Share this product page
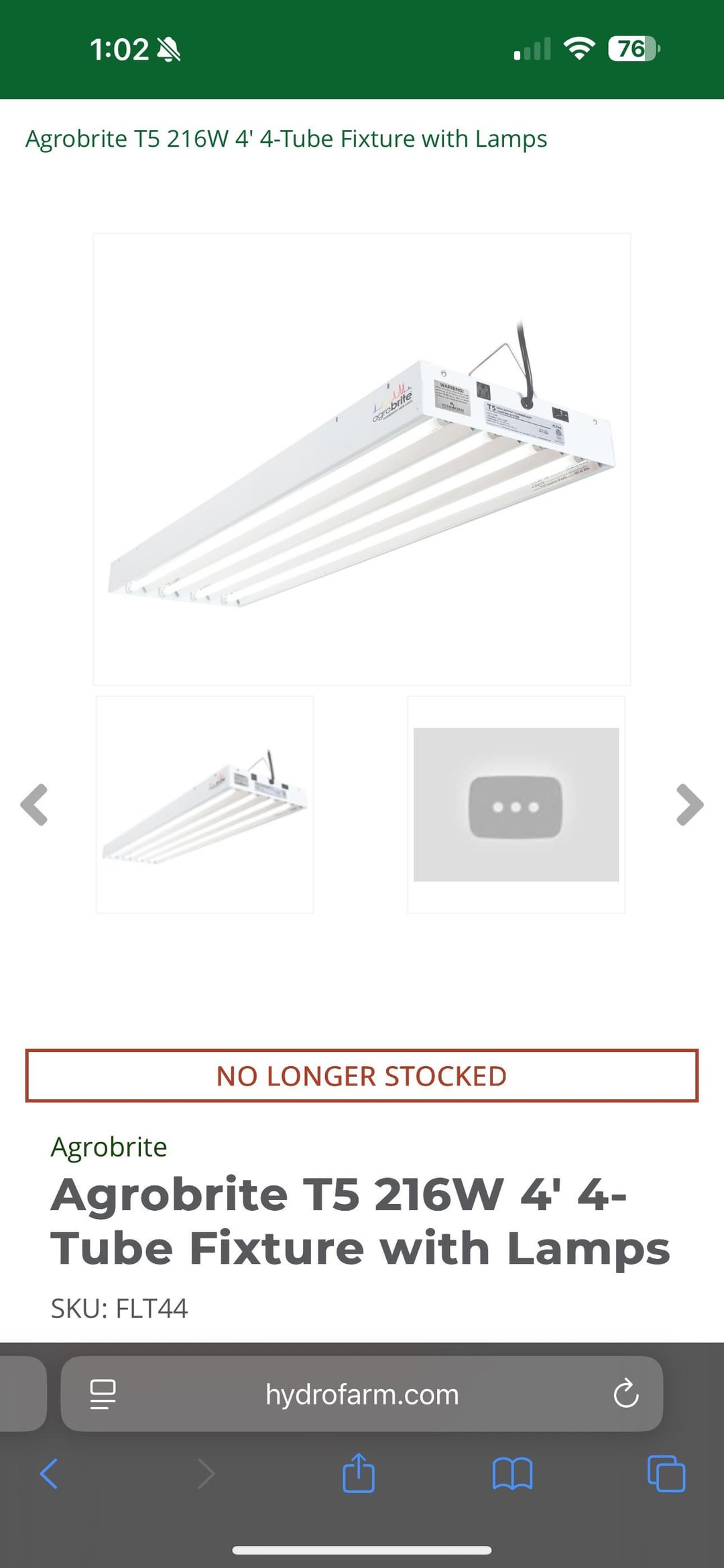 [x=359, y=1474]
